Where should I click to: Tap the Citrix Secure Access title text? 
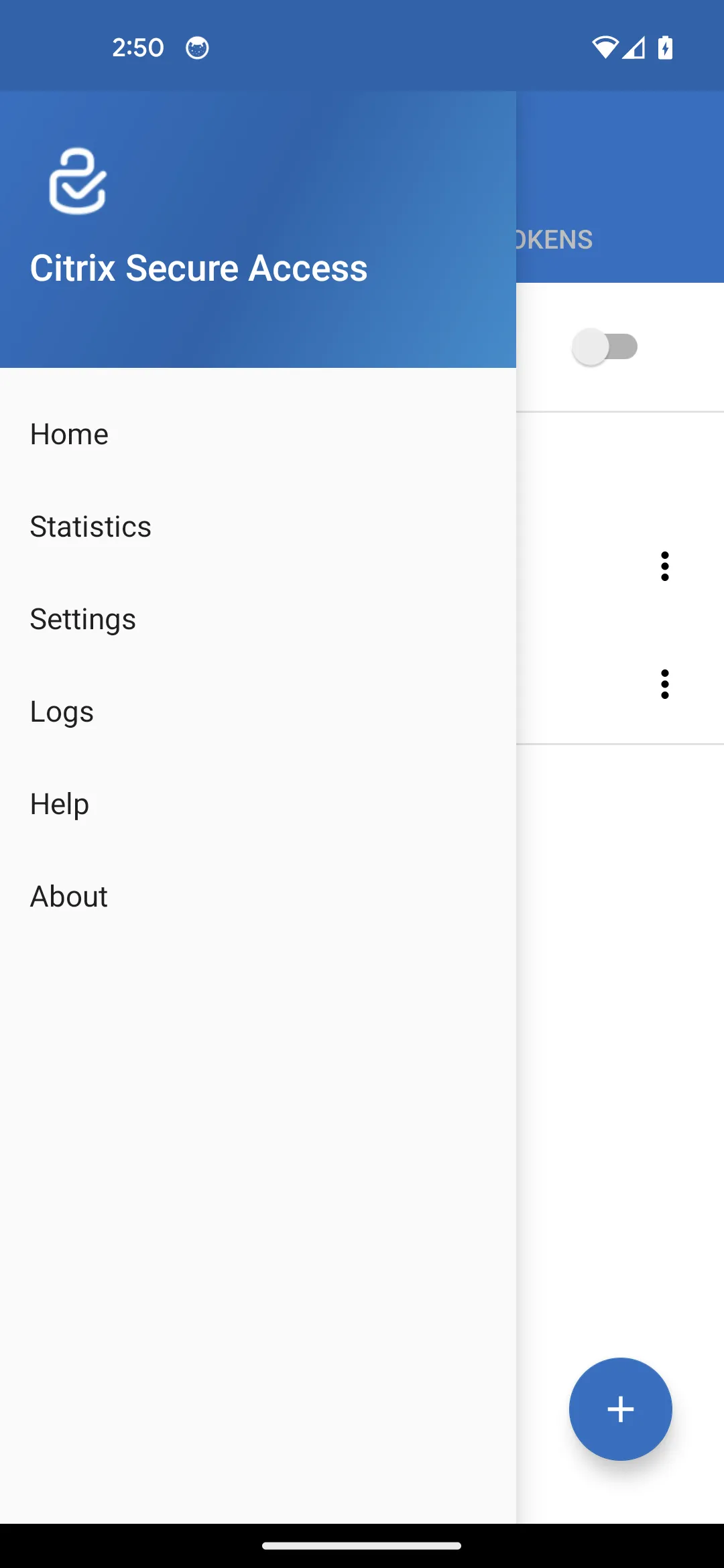pyautogui.click(x=200, y=267)
